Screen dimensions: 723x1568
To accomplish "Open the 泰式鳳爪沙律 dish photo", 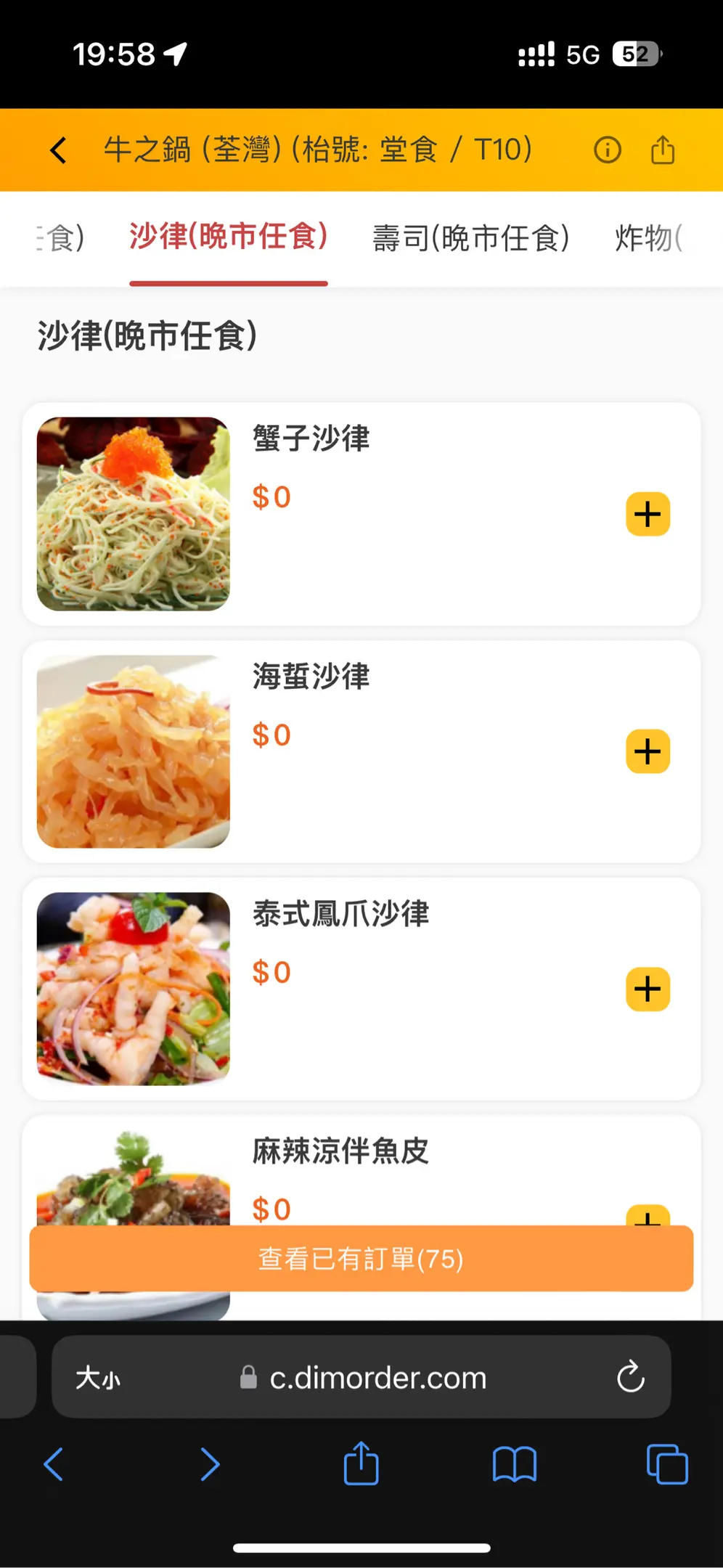I will 134,989.
